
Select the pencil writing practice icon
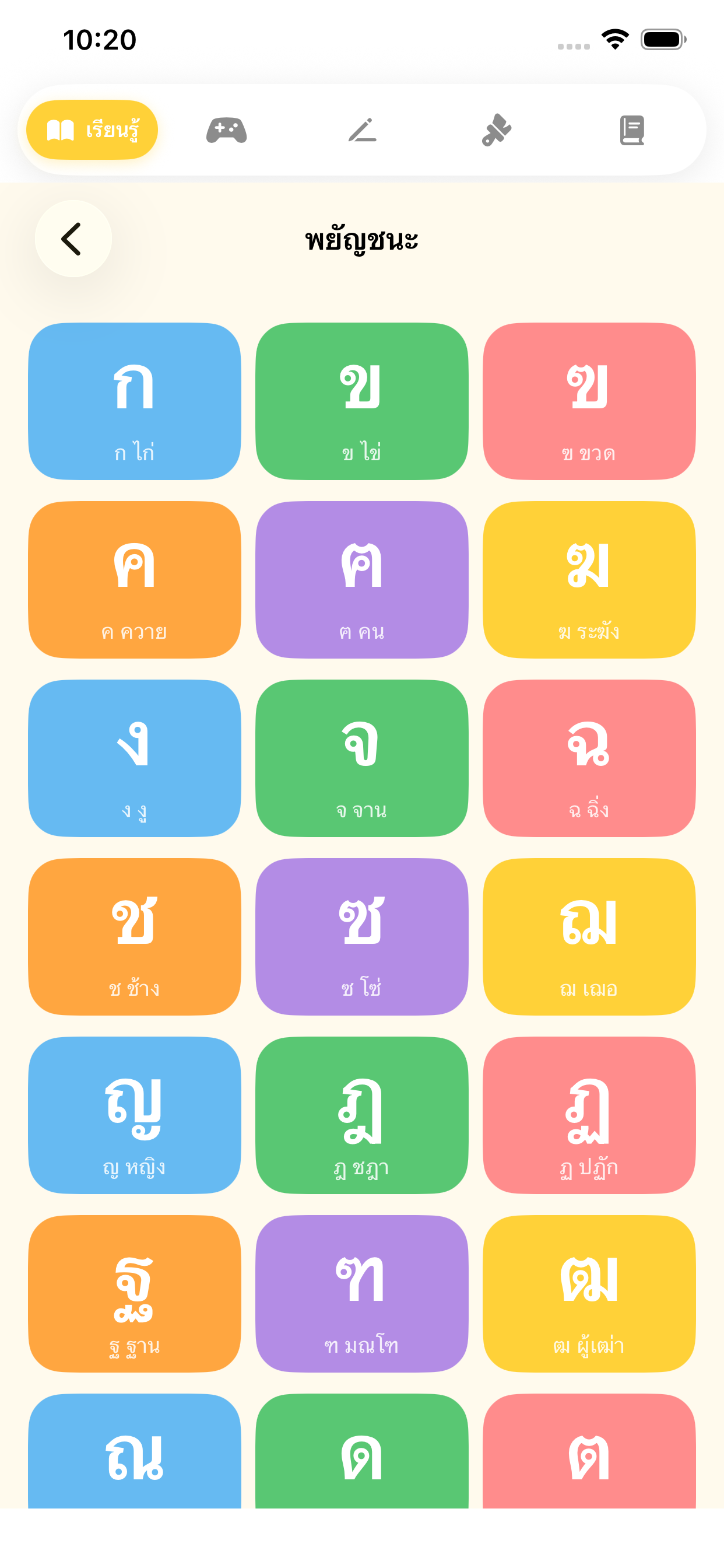(x=363, y=129)
